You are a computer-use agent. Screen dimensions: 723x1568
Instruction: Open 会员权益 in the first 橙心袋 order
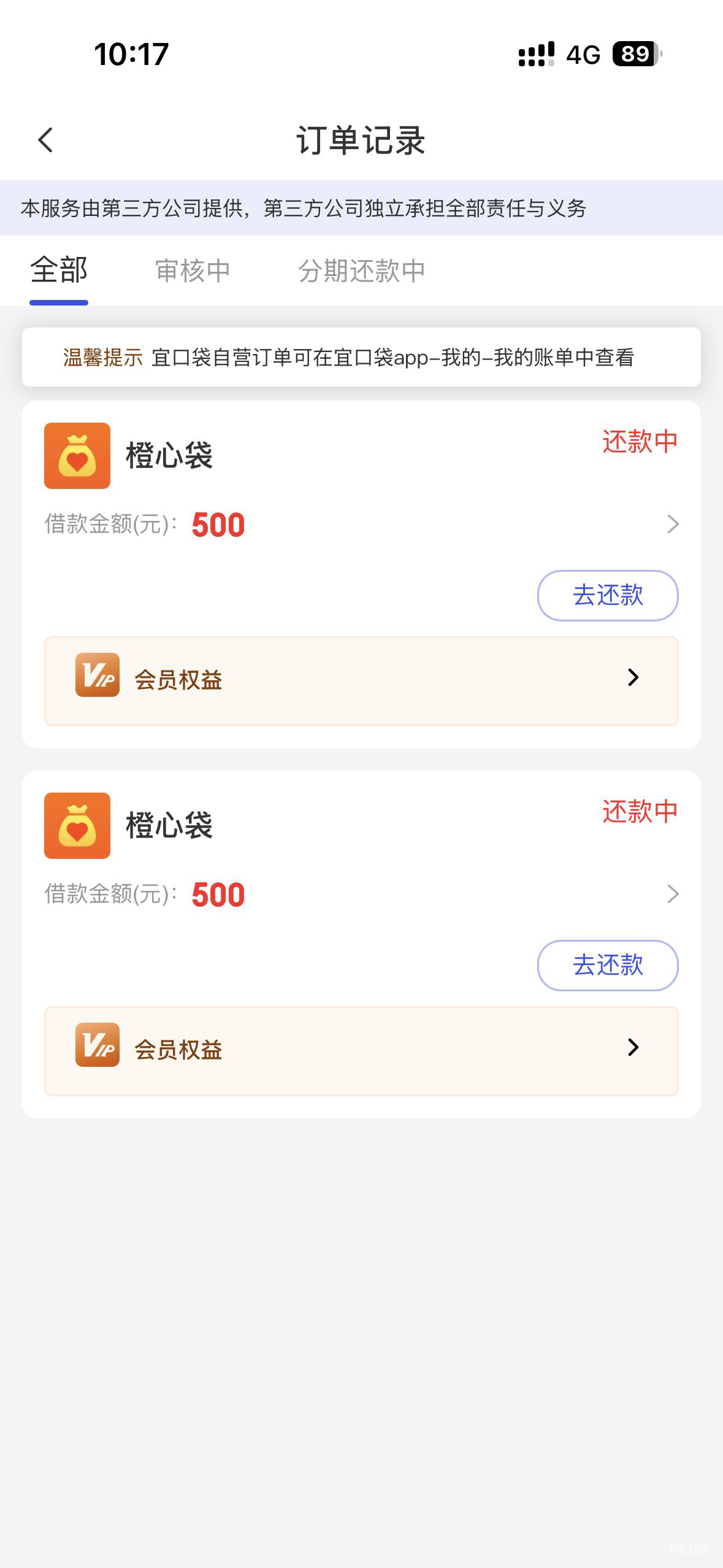coord(361,680)
